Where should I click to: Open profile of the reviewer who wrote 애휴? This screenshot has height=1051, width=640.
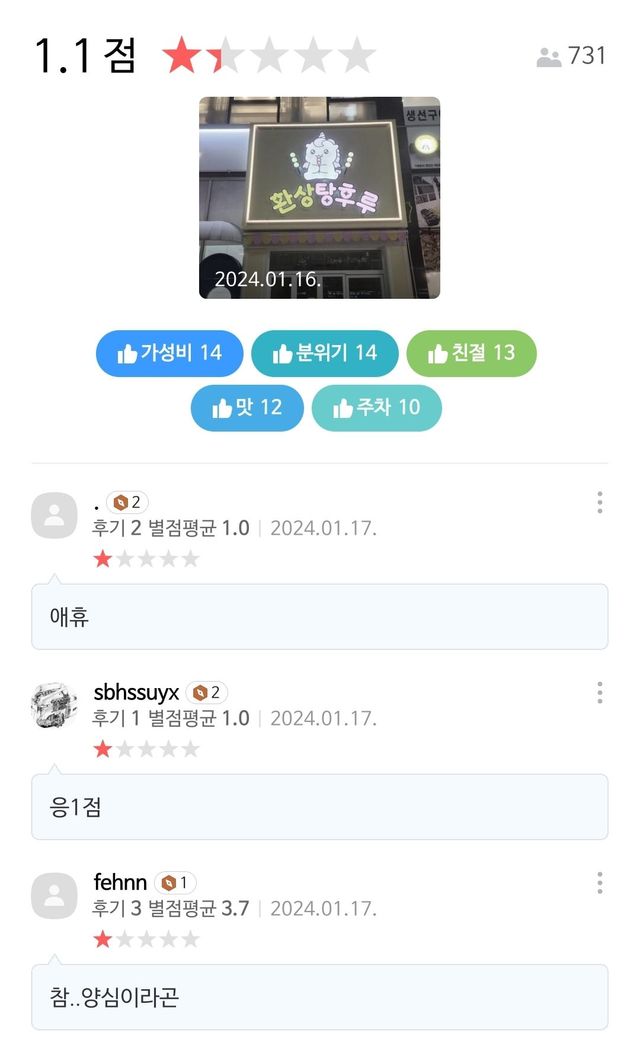(54, 516)
